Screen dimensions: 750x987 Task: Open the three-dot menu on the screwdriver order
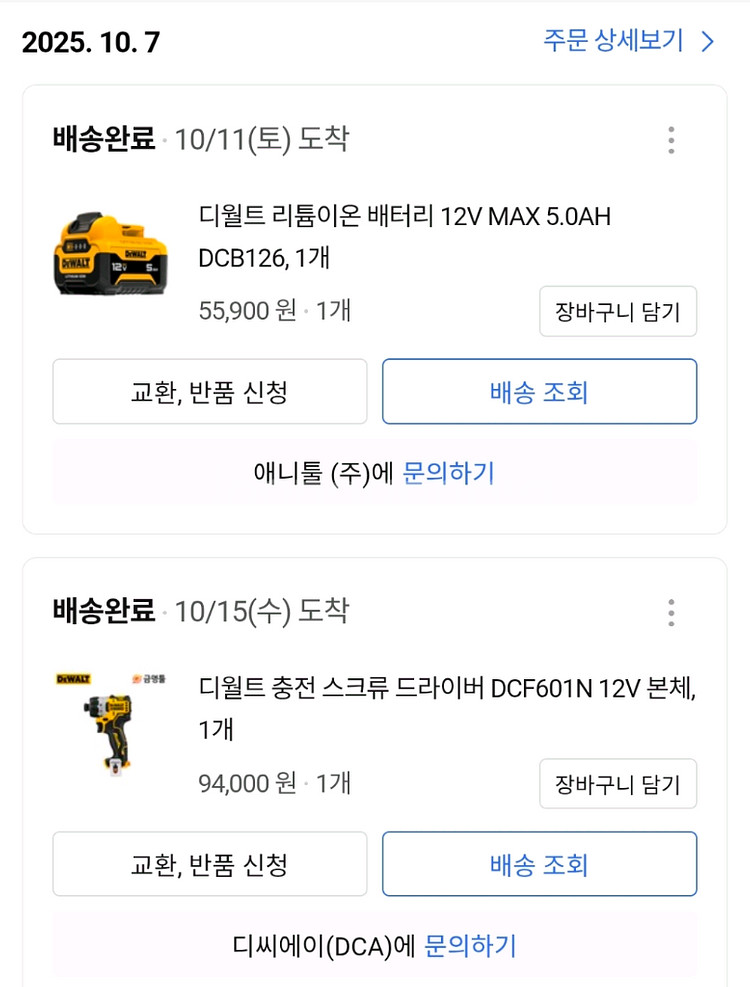[671, 613]
